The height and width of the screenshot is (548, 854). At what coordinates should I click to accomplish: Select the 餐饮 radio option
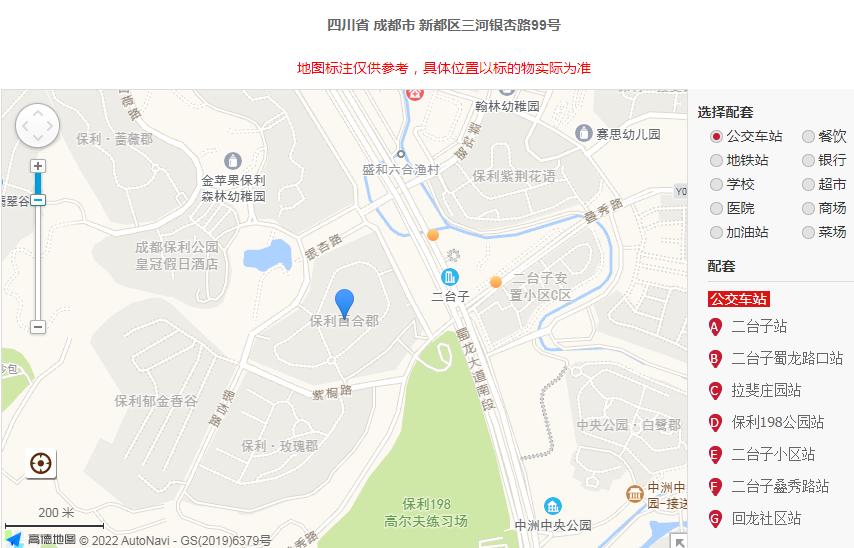(809, 136)
